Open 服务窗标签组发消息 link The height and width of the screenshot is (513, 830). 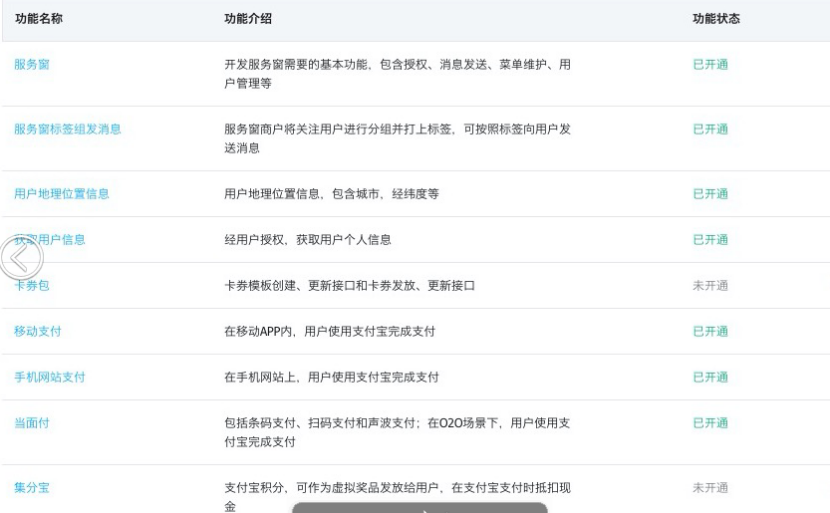pos(67,129)
